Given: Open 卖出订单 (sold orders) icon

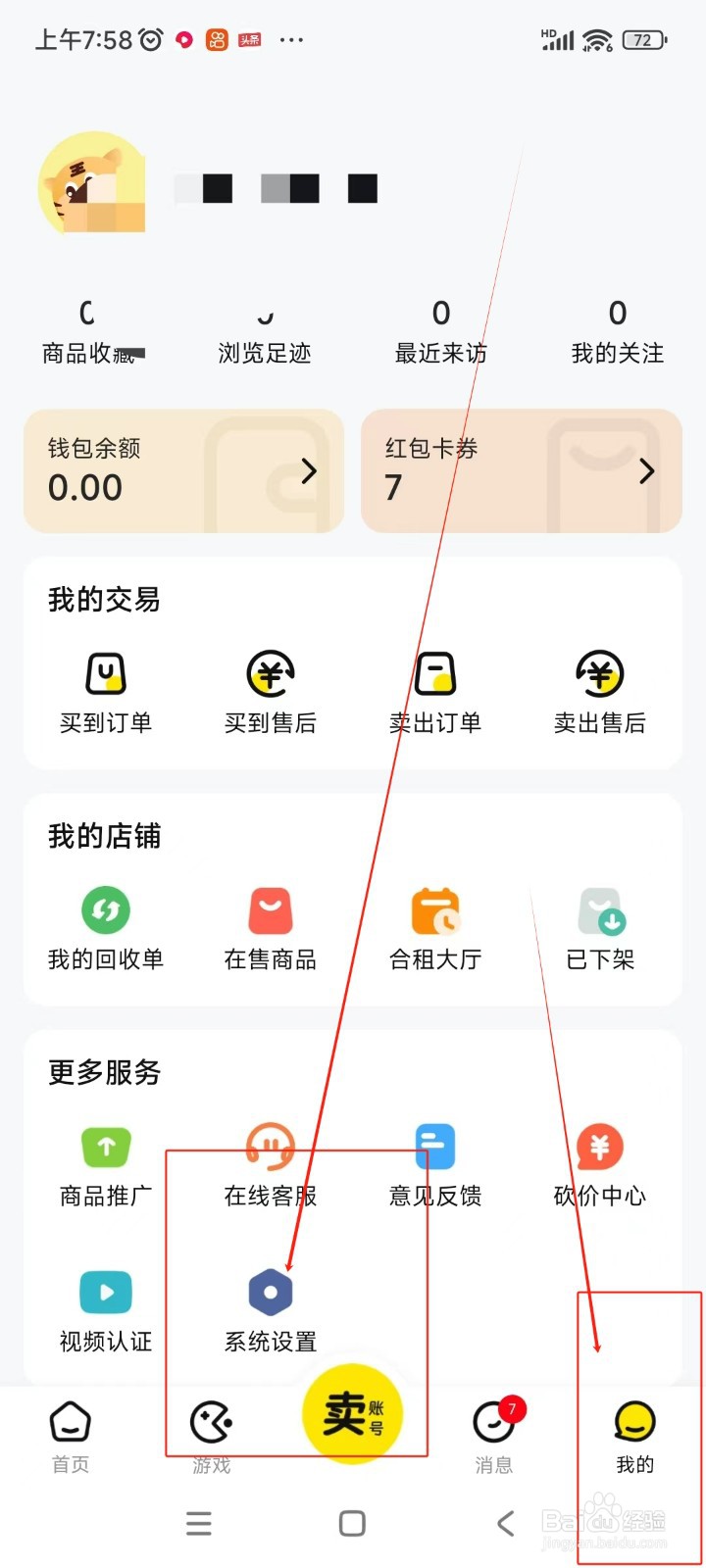Looking at the screenshot, I should point(435,691).
